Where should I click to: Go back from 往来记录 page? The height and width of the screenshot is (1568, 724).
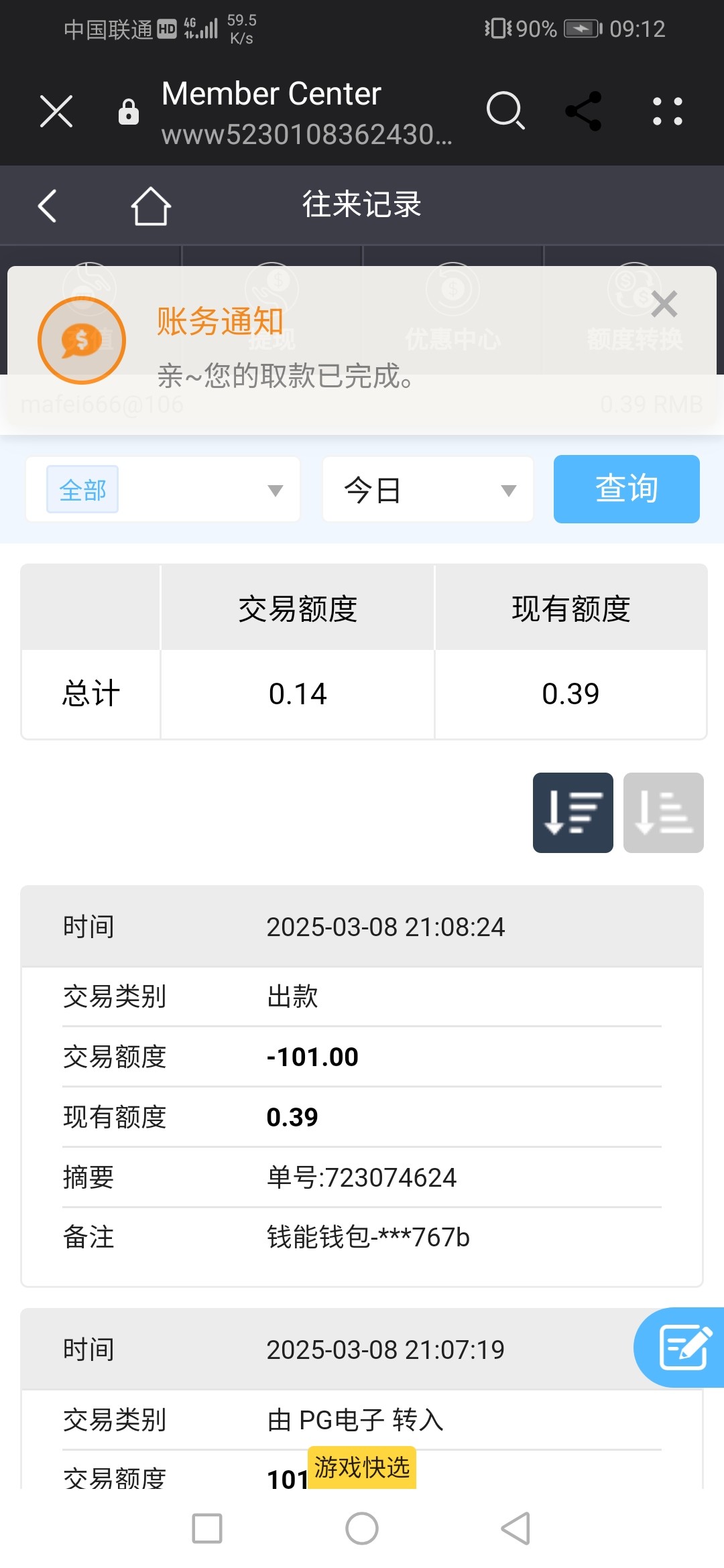(47, 205)
